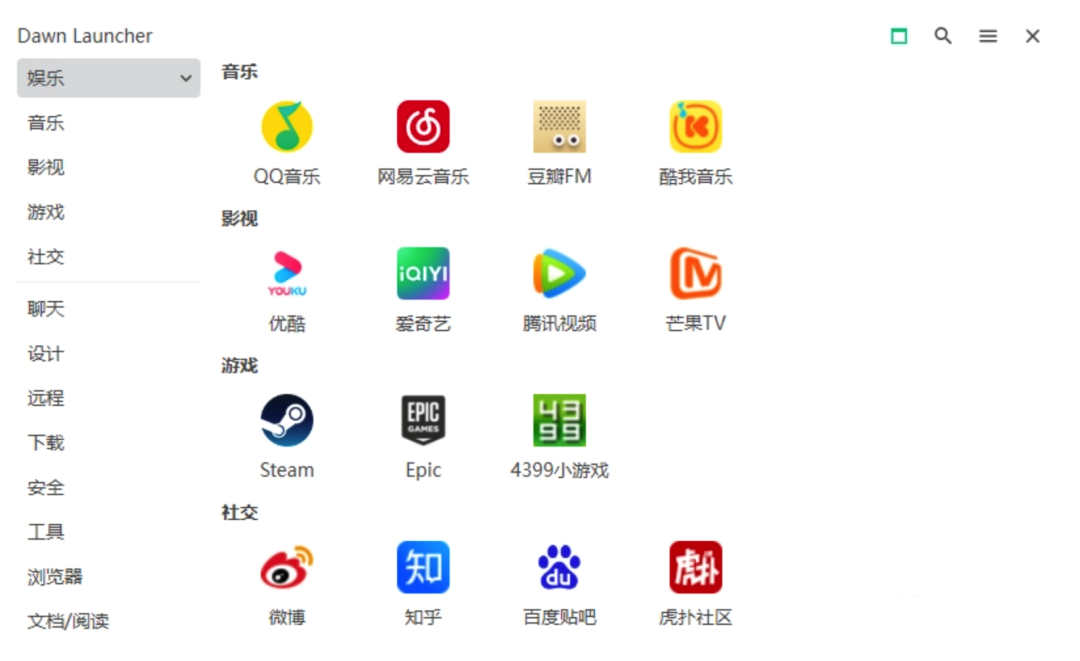
Task: Open 微博
Action: pos(287,568)
